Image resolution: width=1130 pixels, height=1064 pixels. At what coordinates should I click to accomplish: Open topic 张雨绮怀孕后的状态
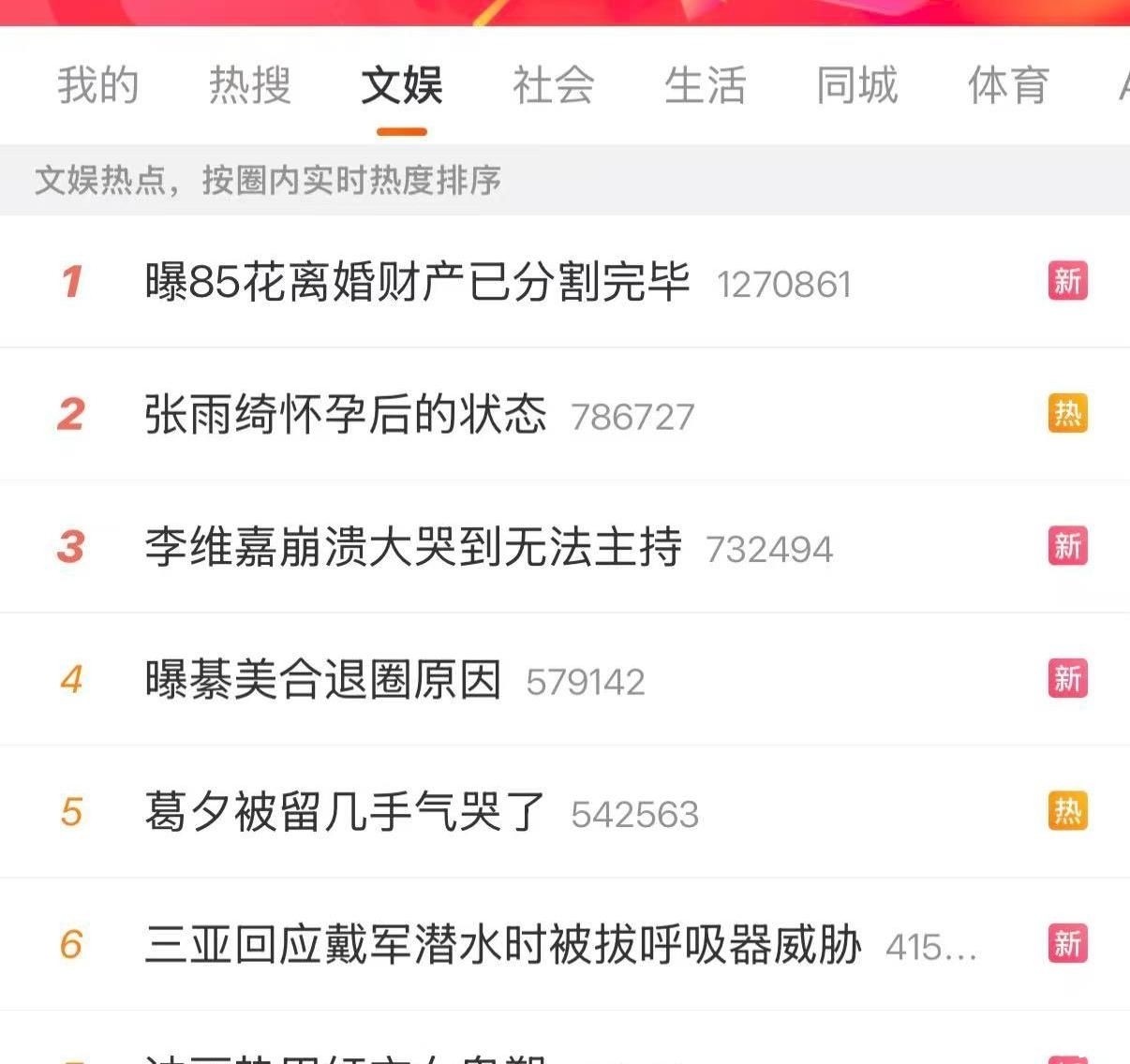tap(345, 415)
